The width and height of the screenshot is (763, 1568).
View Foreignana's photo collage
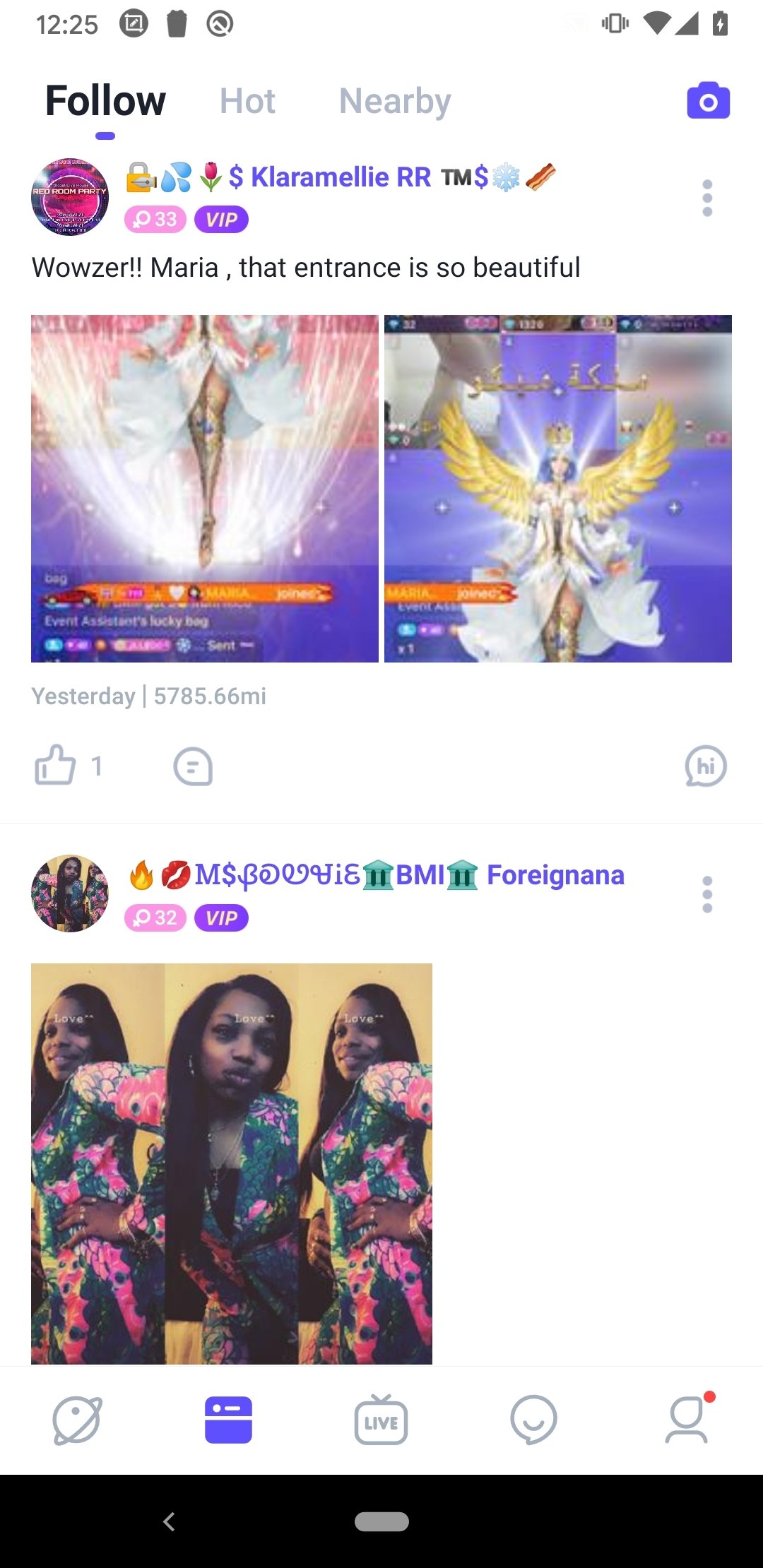[232, 1164]
